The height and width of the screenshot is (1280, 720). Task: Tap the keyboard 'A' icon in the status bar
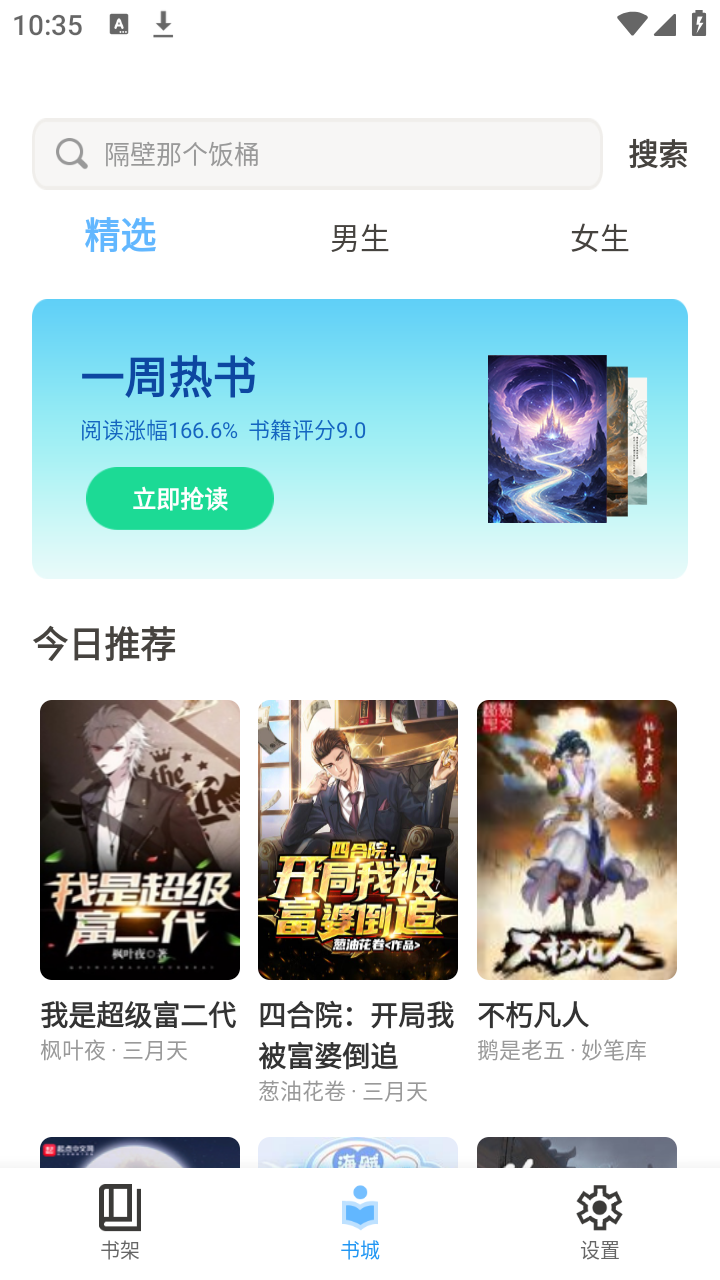(121, 24)
